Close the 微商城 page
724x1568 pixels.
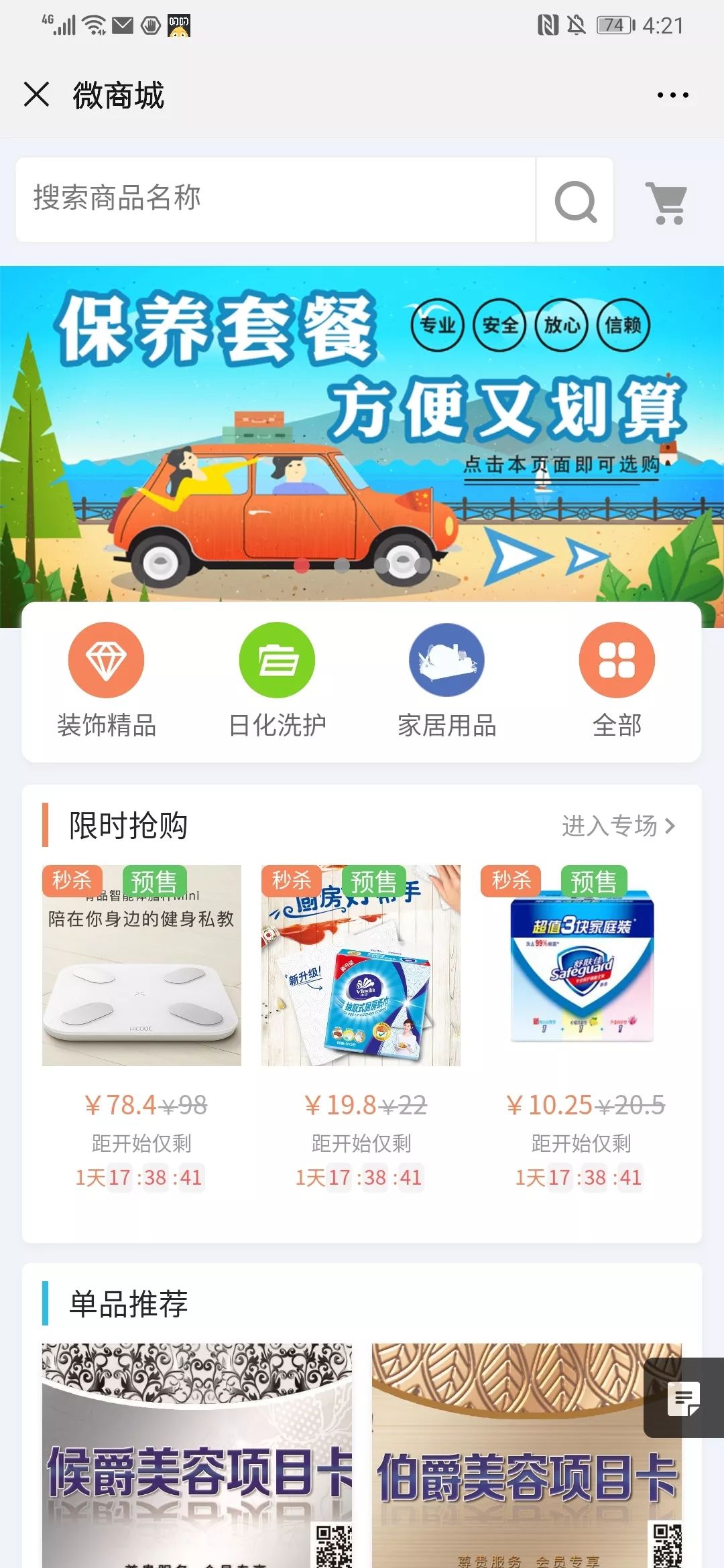point(37,94)
